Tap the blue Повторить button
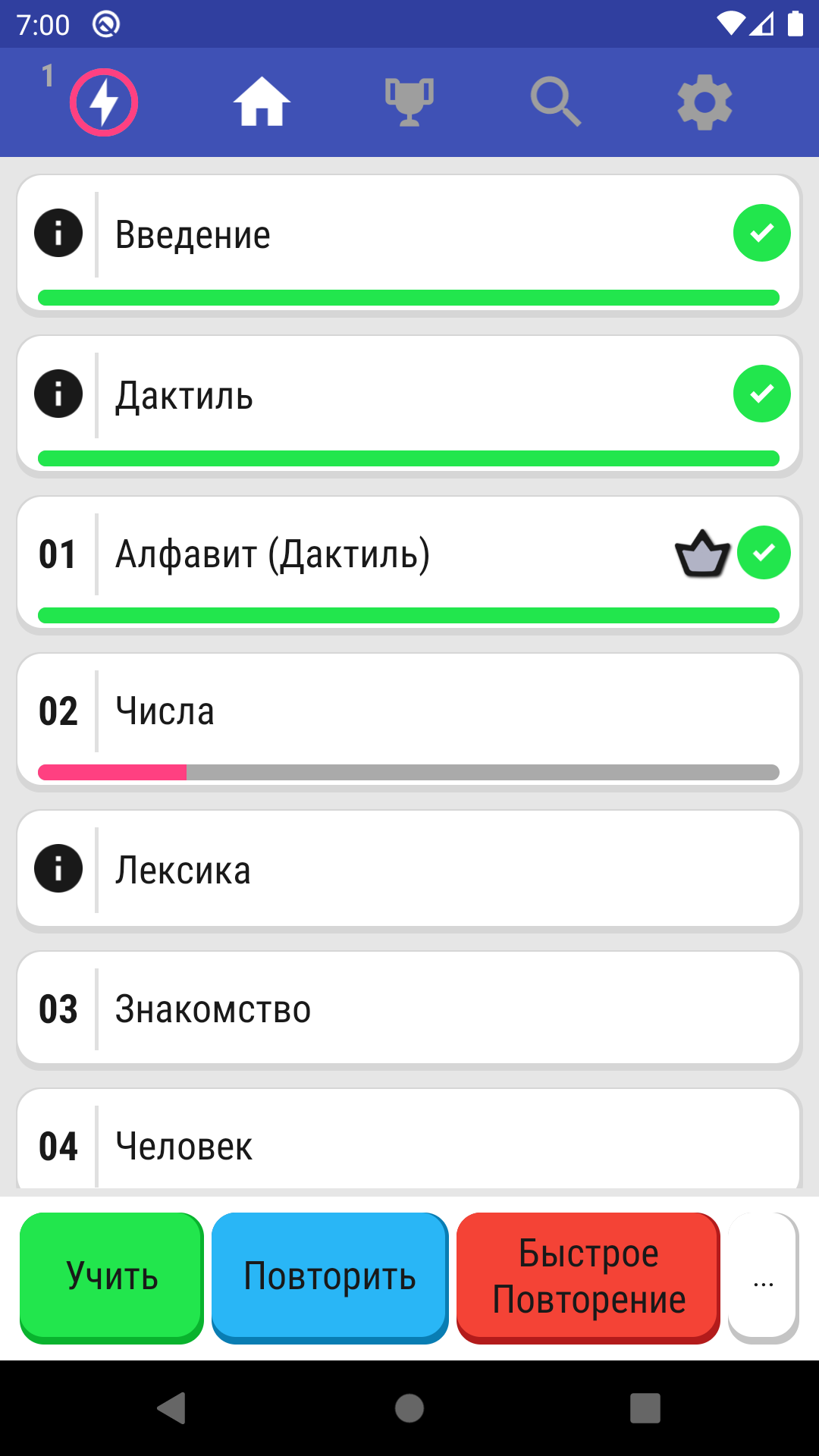Viewport: 819px width, 1456px height. pyautogui.click(x=330, y=1276)
